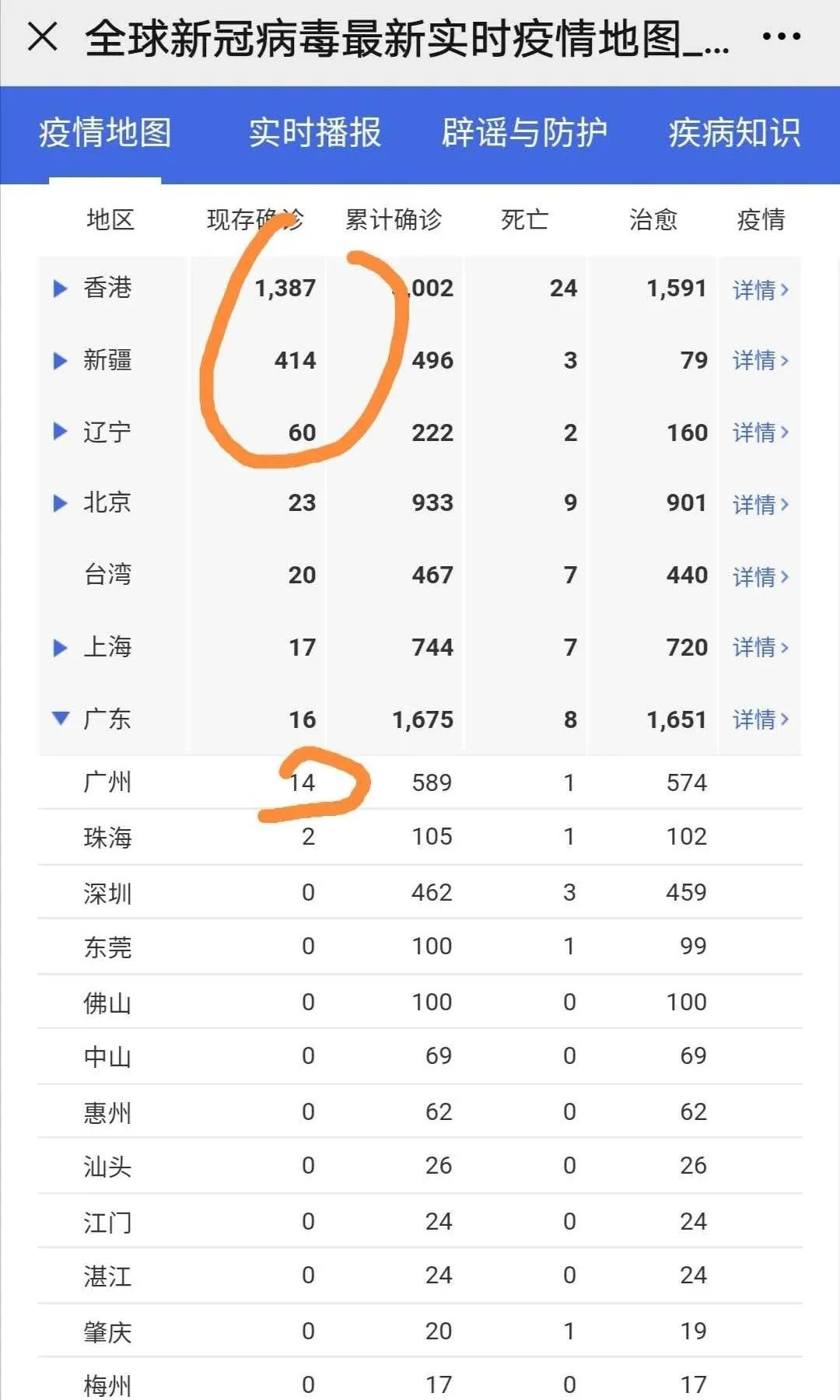Click the 地区 column header
840x1400 pixels.
coord(110,221)
